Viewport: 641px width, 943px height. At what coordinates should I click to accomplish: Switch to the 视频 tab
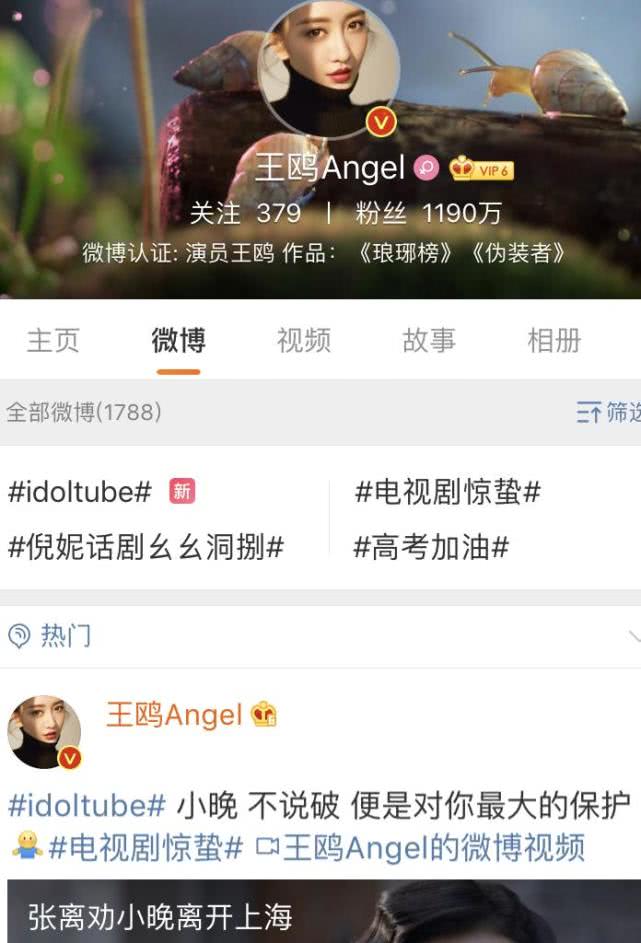click(304, 341)
